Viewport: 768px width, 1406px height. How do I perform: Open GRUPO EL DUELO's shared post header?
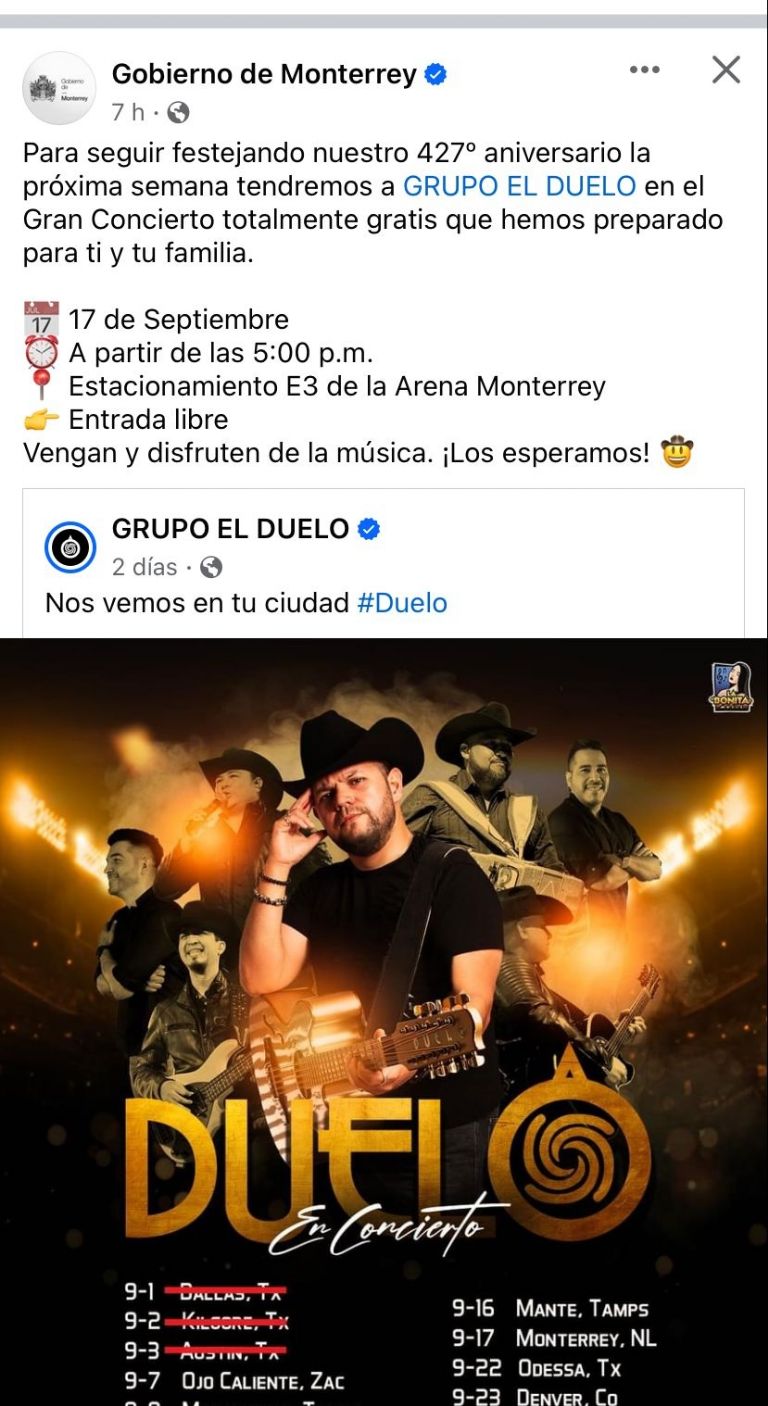coord(230,529)
